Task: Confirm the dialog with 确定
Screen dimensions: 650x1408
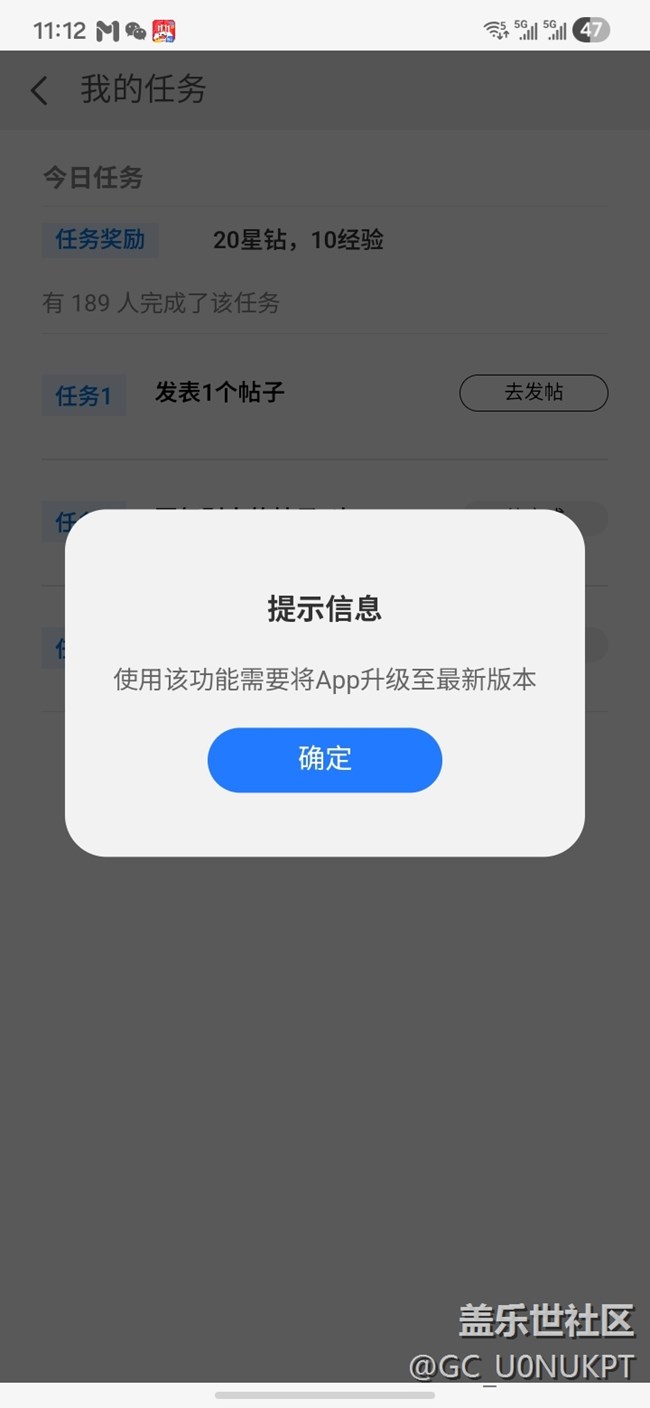Action: (324, 759)
